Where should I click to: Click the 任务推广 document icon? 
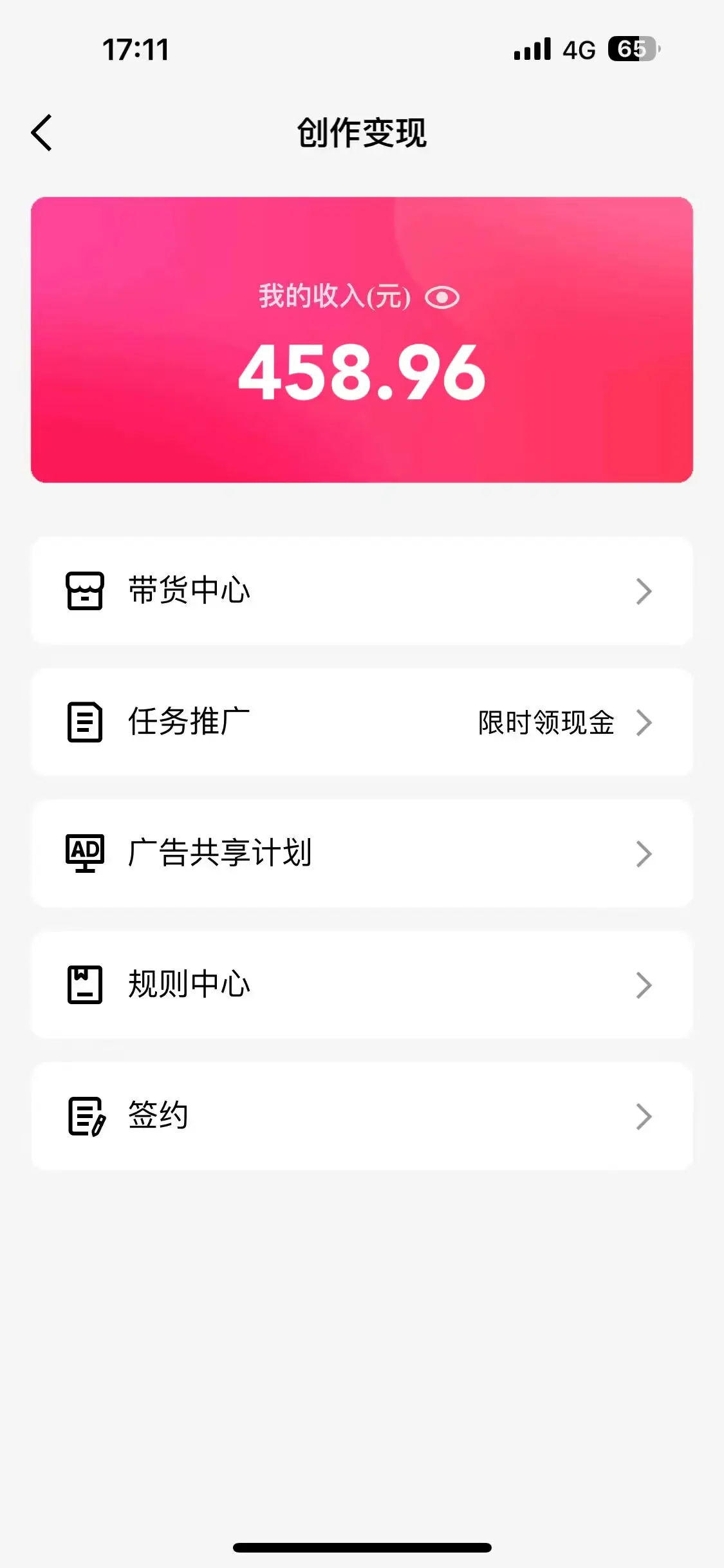point(86,722)
